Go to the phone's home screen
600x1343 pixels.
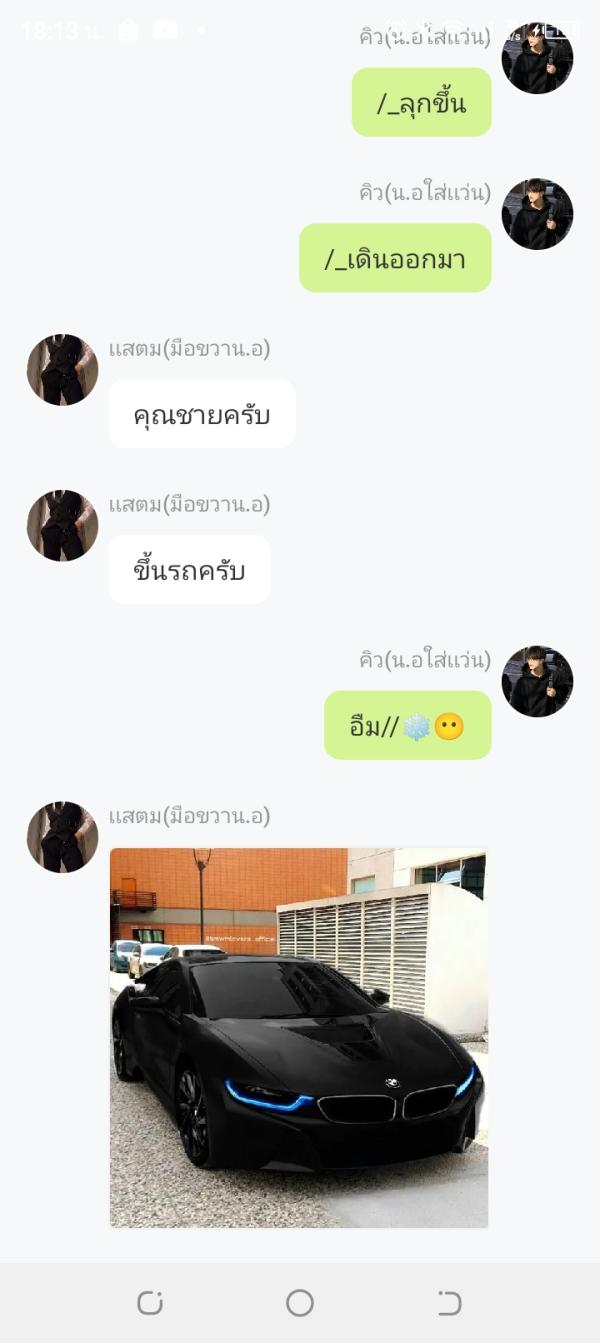[x=300, y=1302]
